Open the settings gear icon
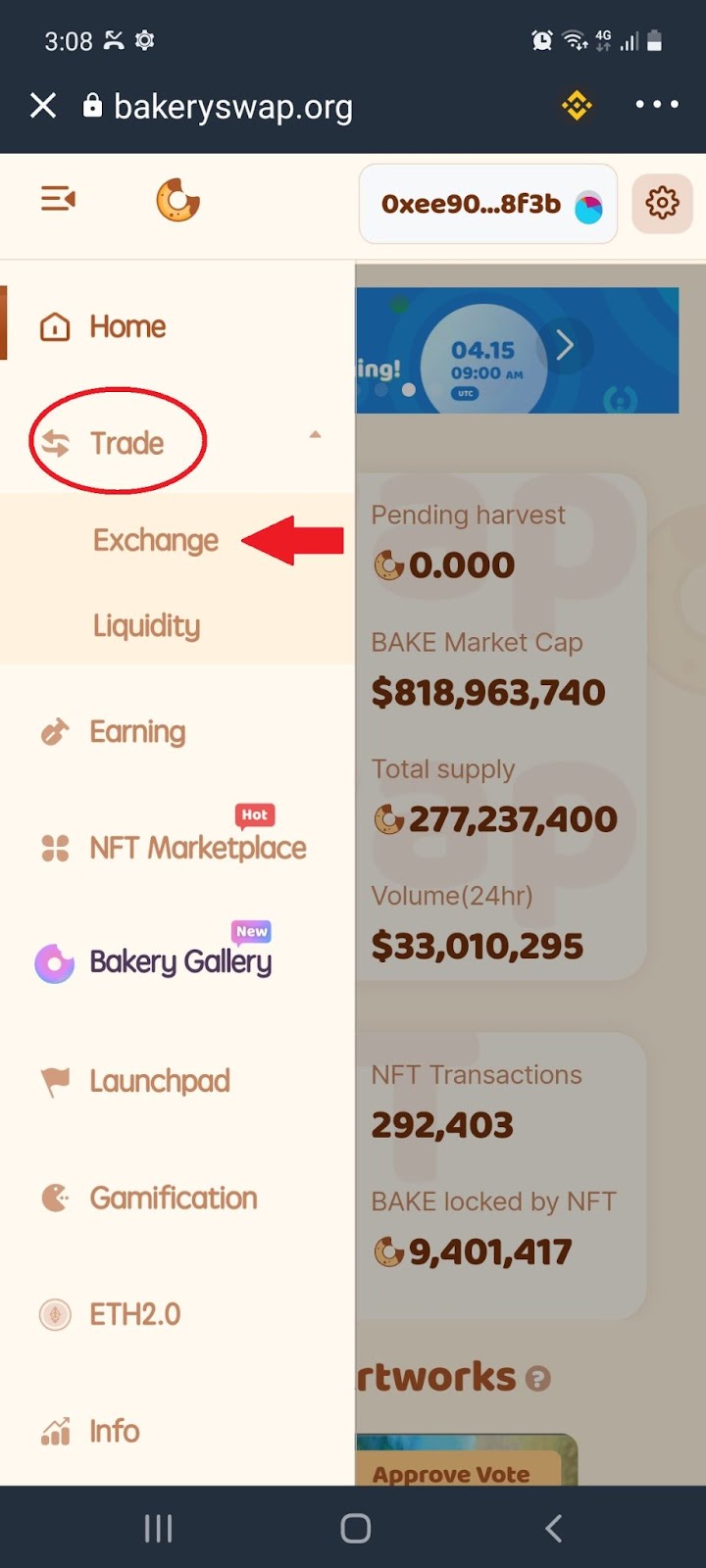Image resolution: width=706 pixels, height=1568 pixels. [x=662, y=204]
